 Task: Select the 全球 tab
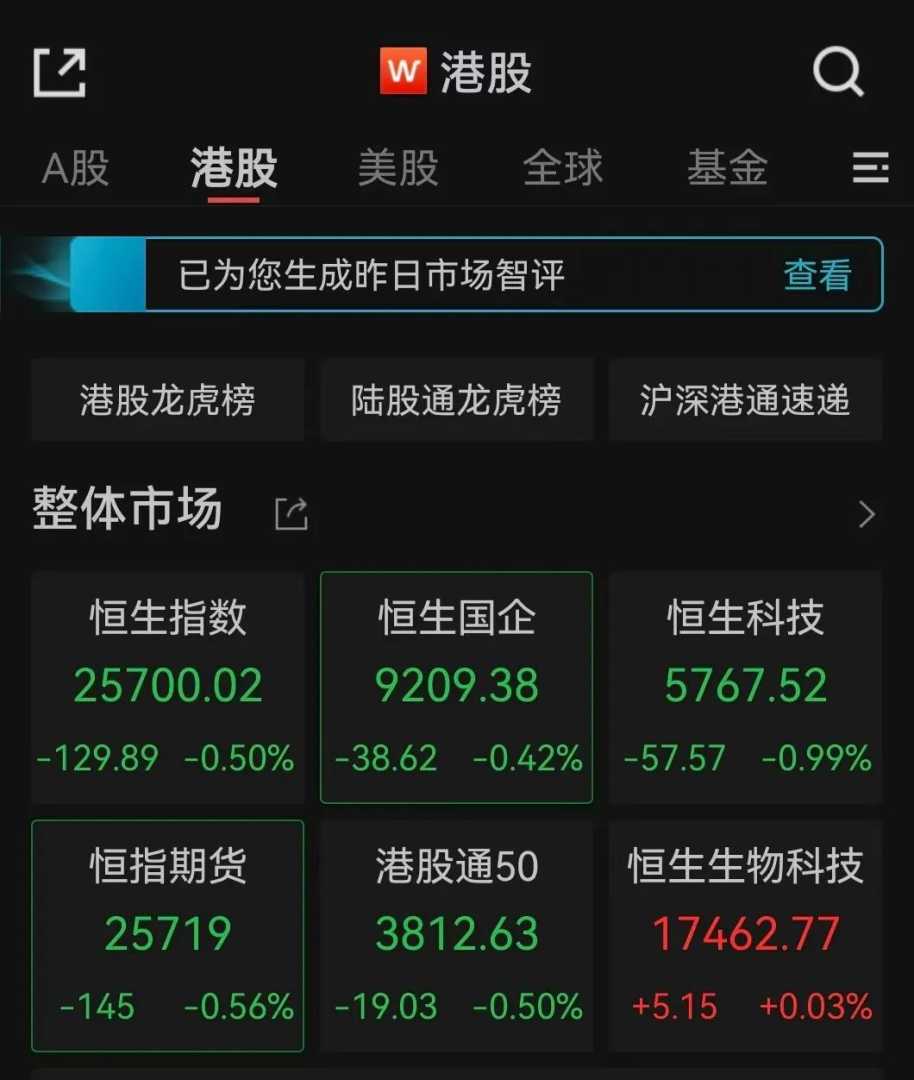click(563, 168)
